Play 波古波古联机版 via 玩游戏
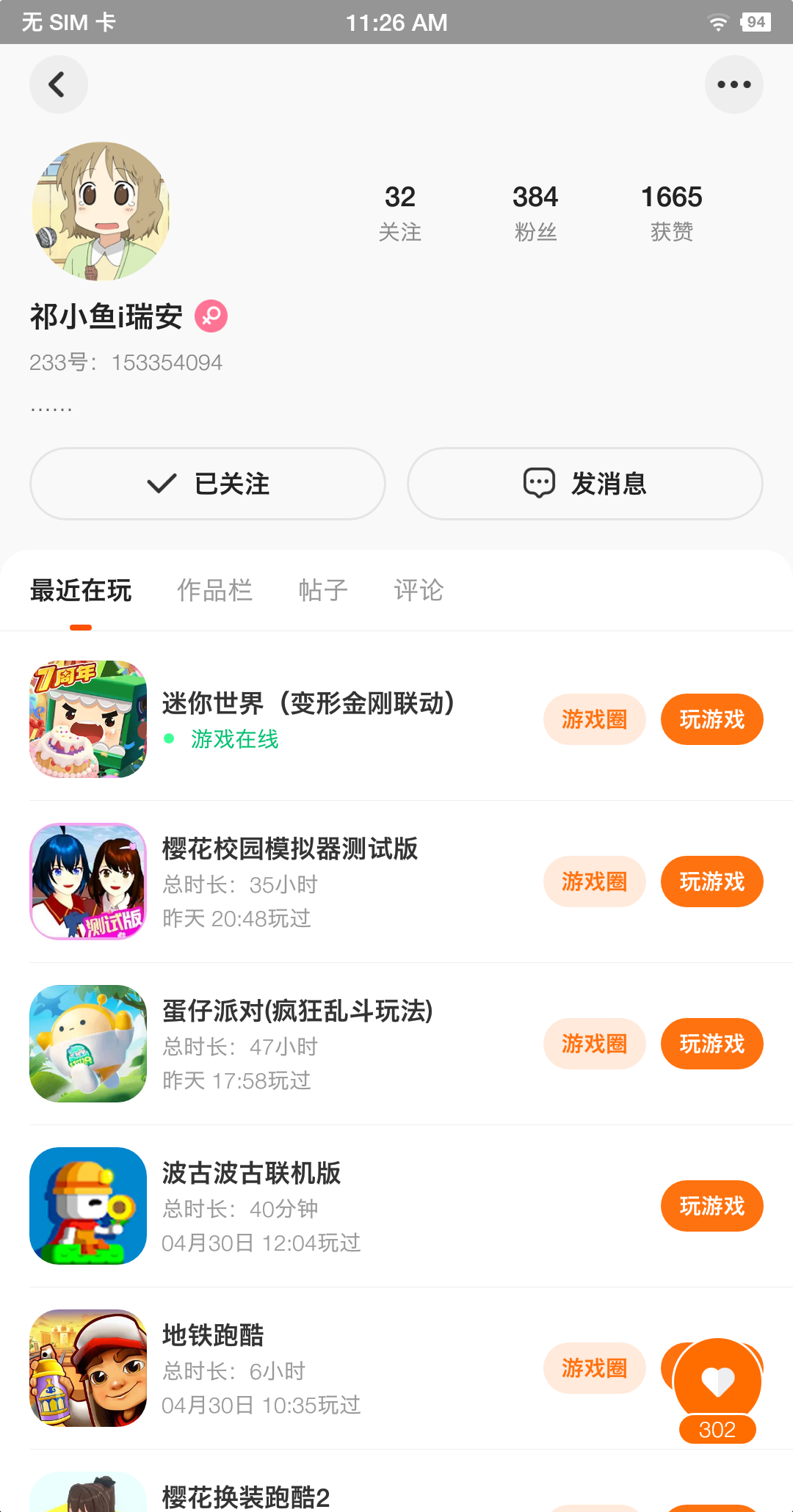The width and height of the screenshot is (793, 1512). click(712, 1206)
